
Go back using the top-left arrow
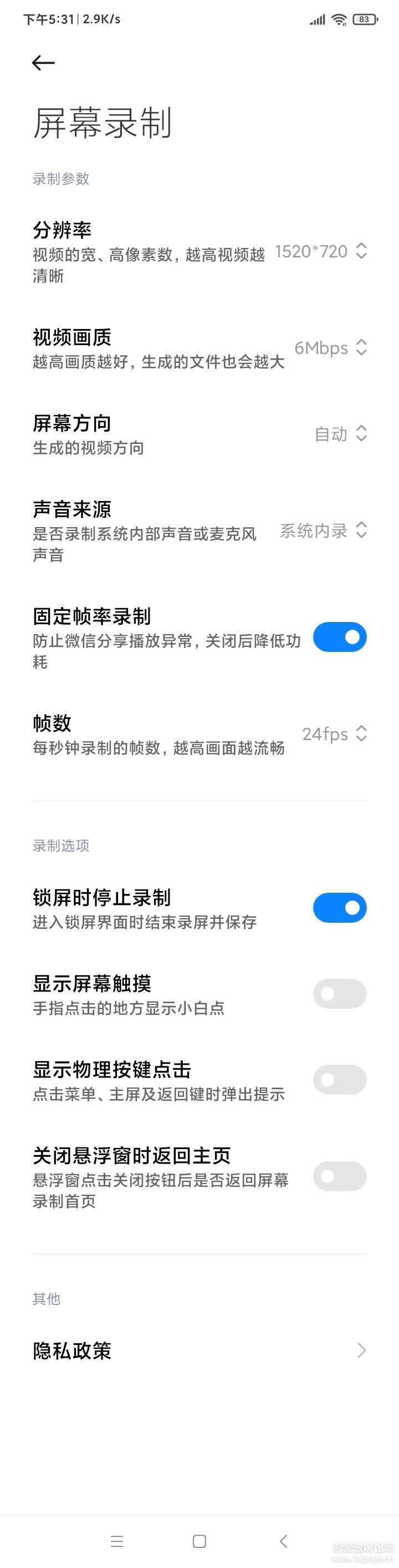coord(43,63)
